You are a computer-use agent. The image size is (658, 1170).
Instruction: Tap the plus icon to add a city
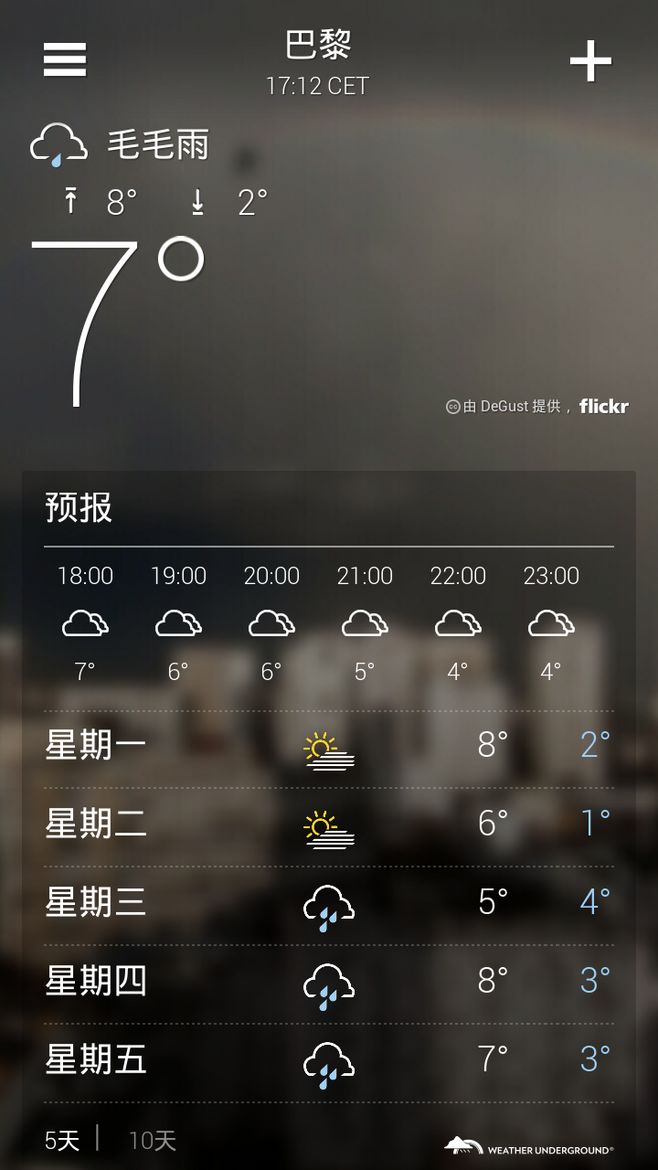[x=590, y=62]
